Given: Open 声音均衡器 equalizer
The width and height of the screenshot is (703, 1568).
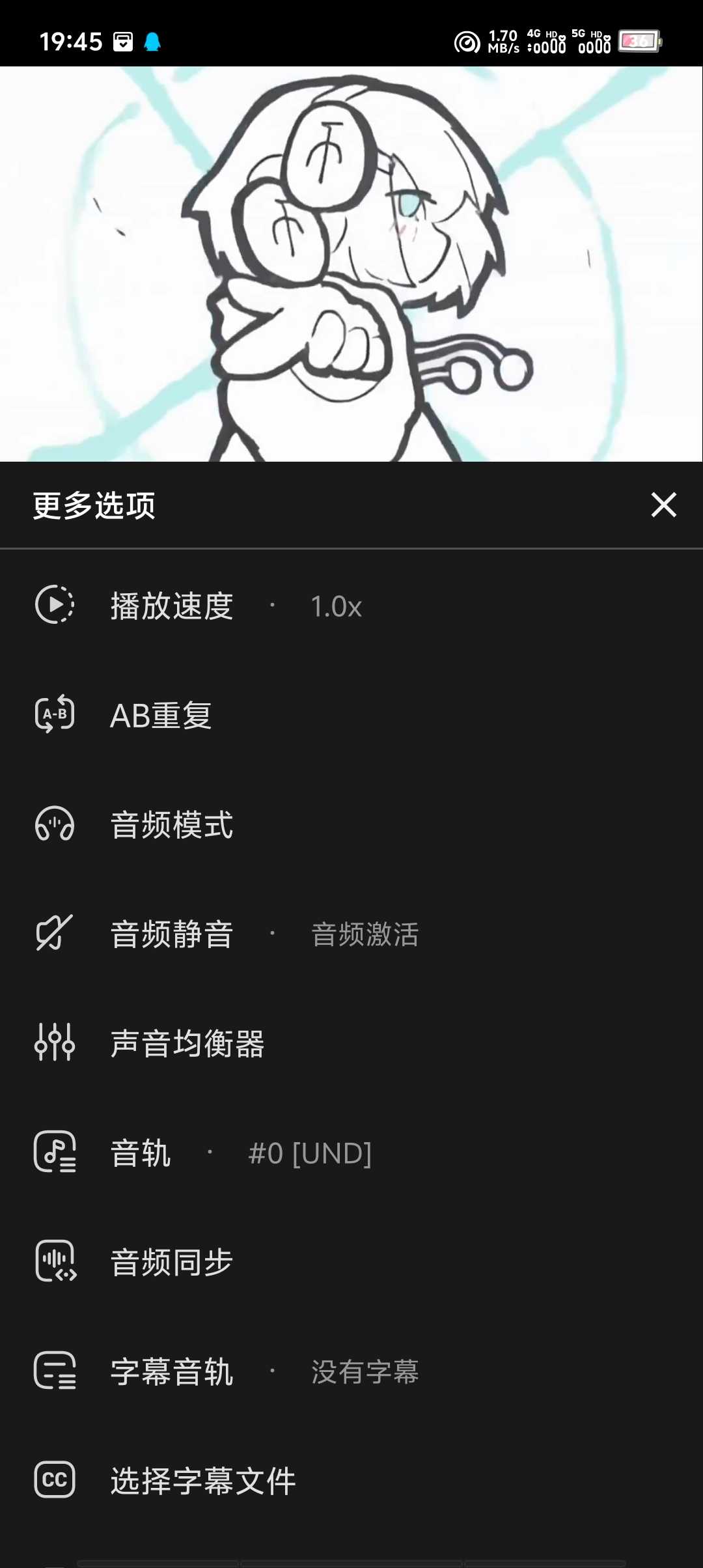Looking at the screenshot, I should point(187,1044).
